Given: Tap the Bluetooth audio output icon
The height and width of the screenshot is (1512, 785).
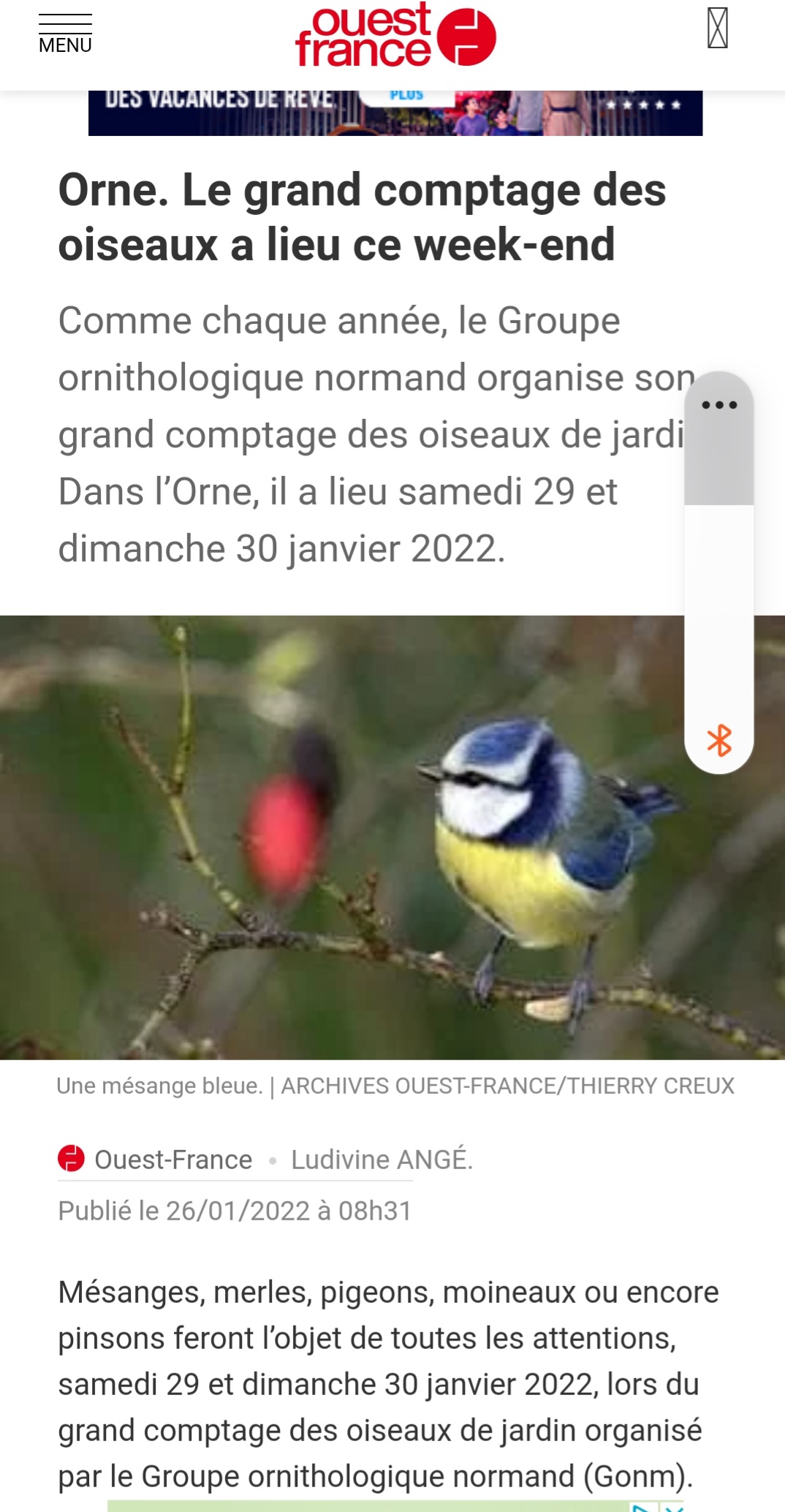Looking at the screenshot, I should [719, 741].
